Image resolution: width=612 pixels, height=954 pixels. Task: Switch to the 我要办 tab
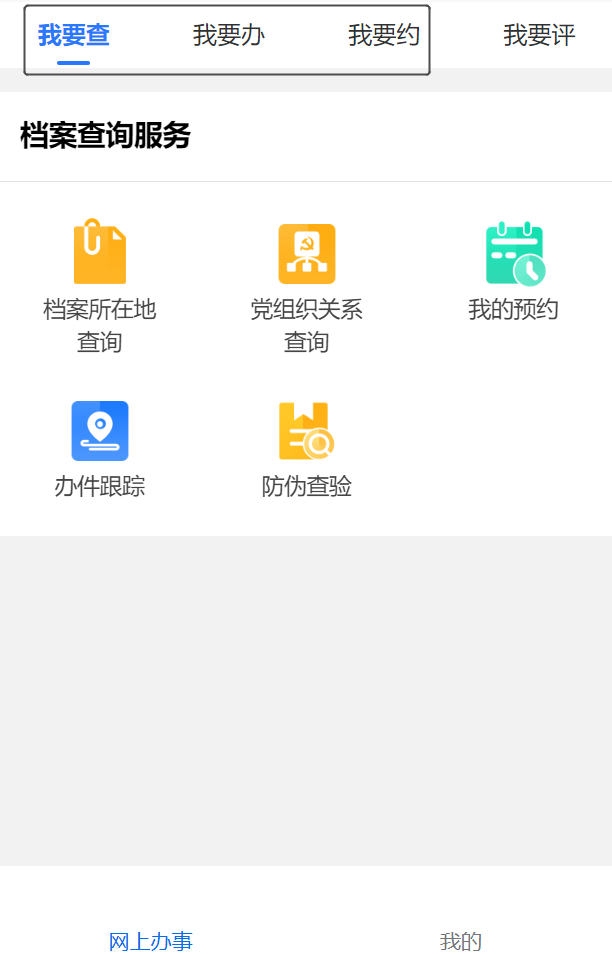[x=228, y=36]
